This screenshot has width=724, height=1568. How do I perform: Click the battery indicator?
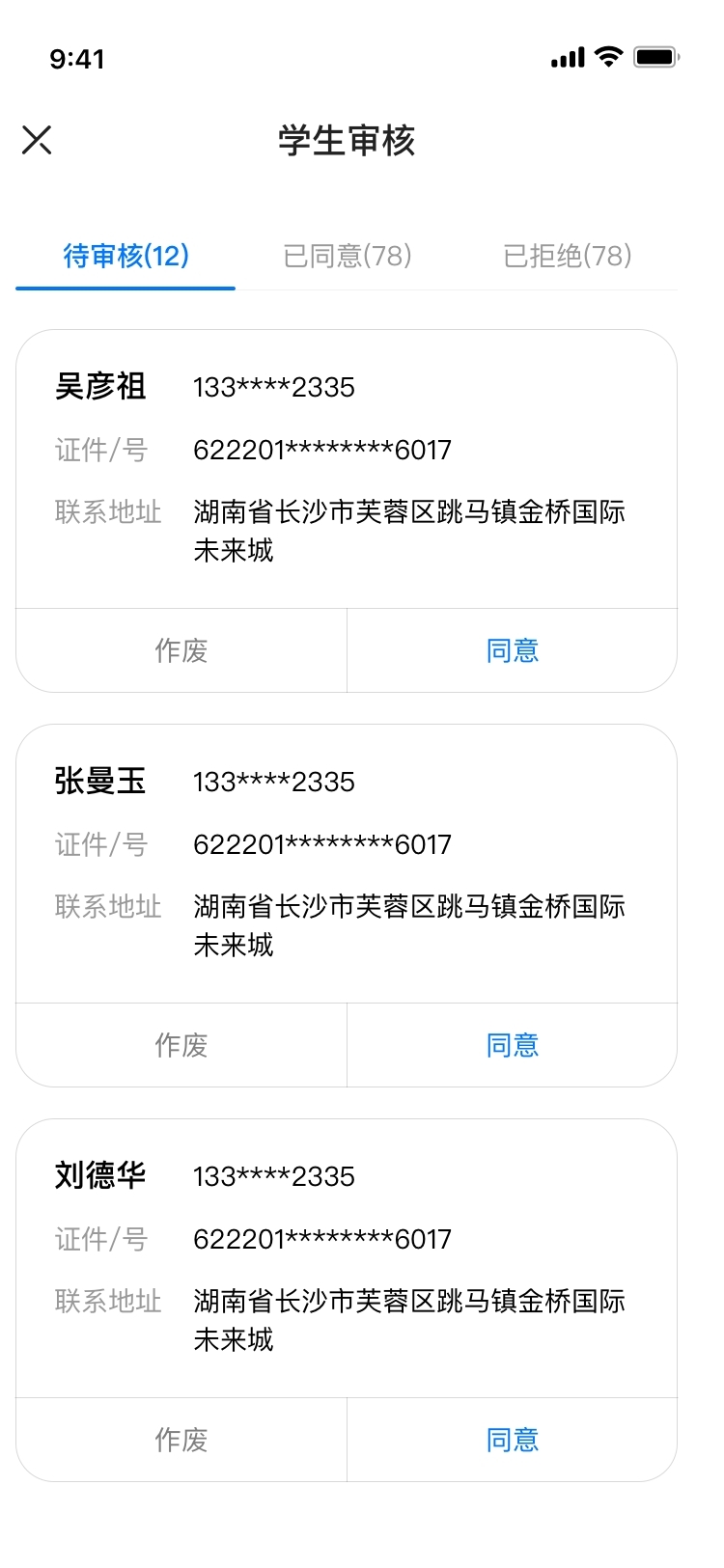657,57
